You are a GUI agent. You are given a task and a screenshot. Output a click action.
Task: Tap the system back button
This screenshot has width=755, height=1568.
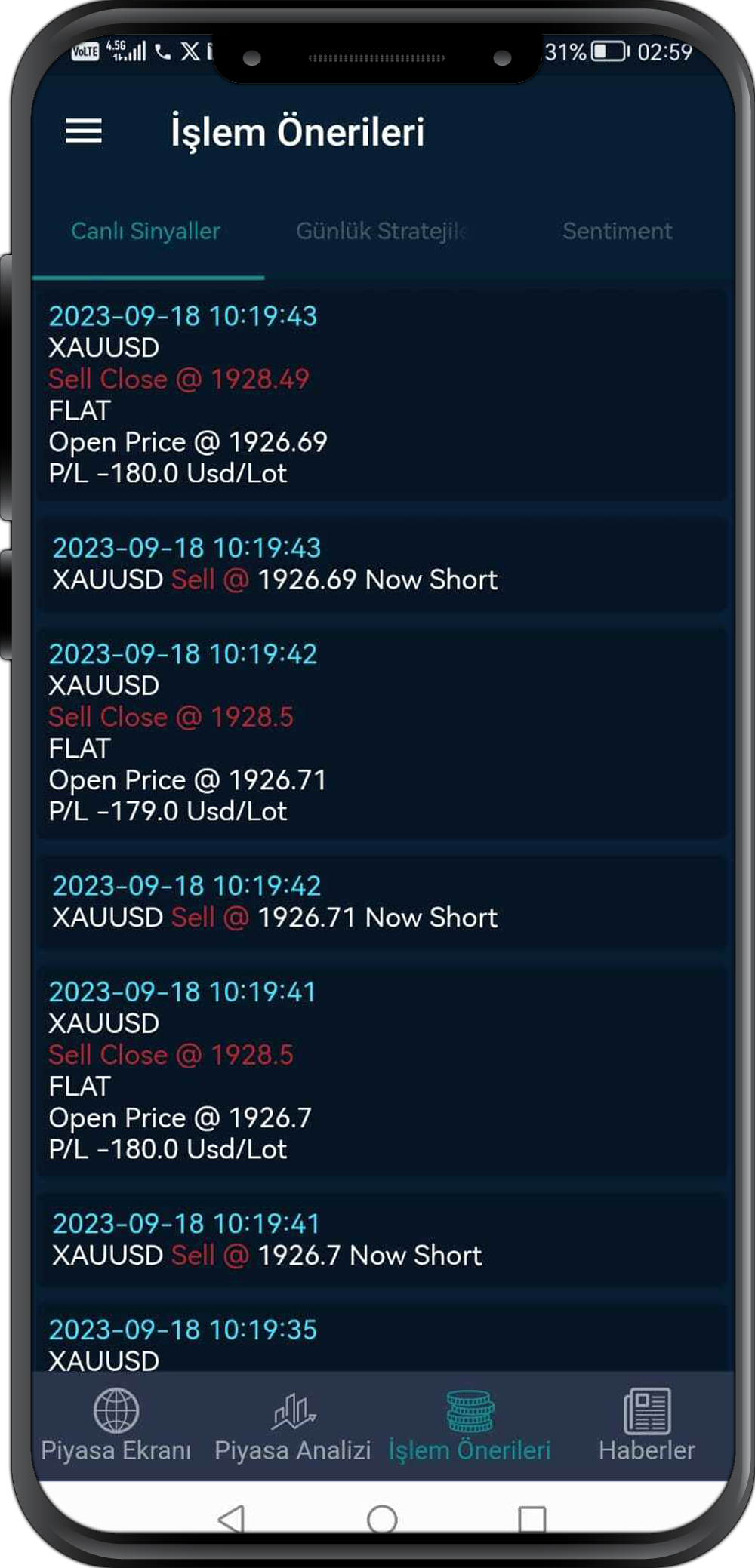tap(231, 1518)
